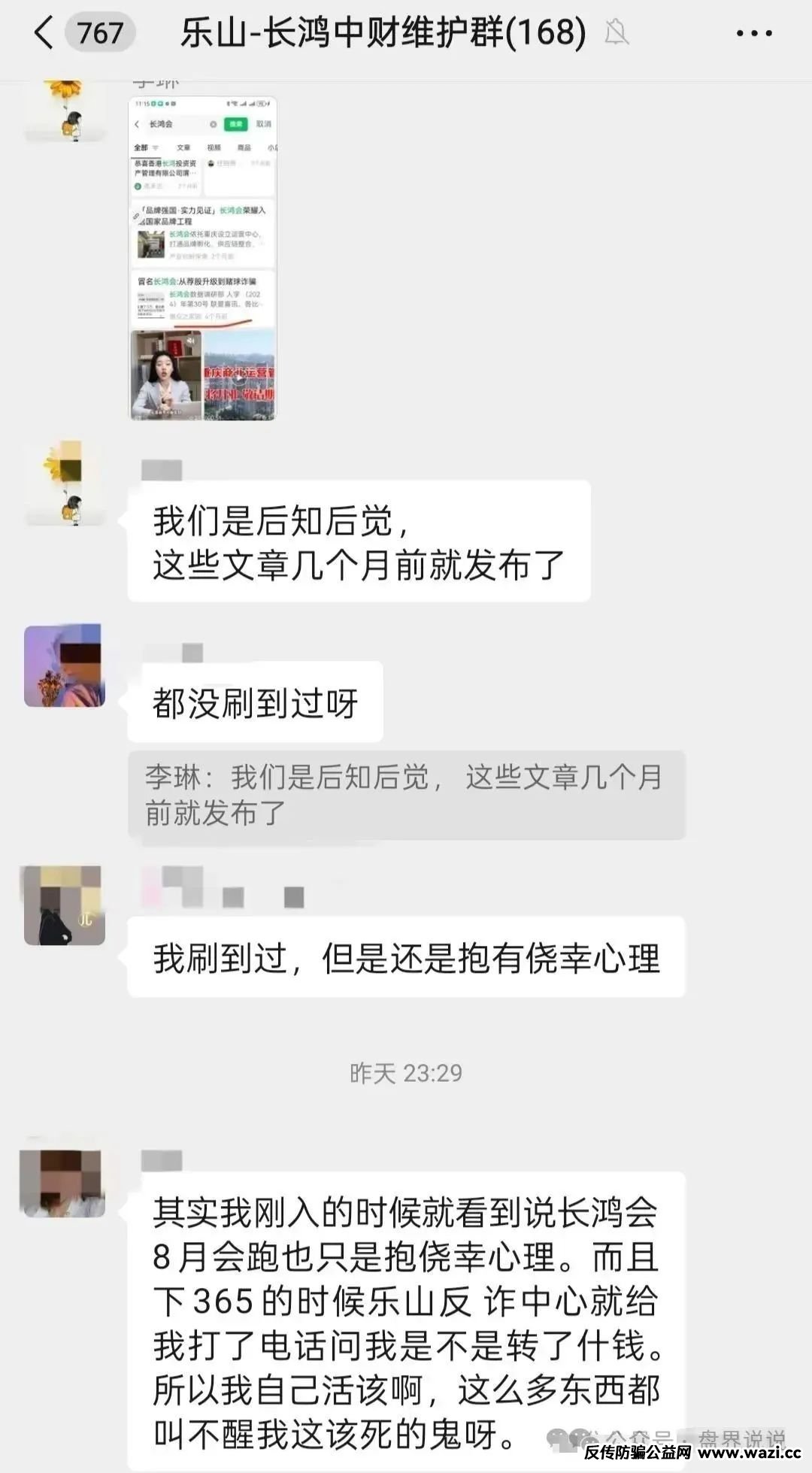Open sunflower avatar of 后知后觉 message sender
The height and width of the screenshot is (1473, 812).
point(64,483)
